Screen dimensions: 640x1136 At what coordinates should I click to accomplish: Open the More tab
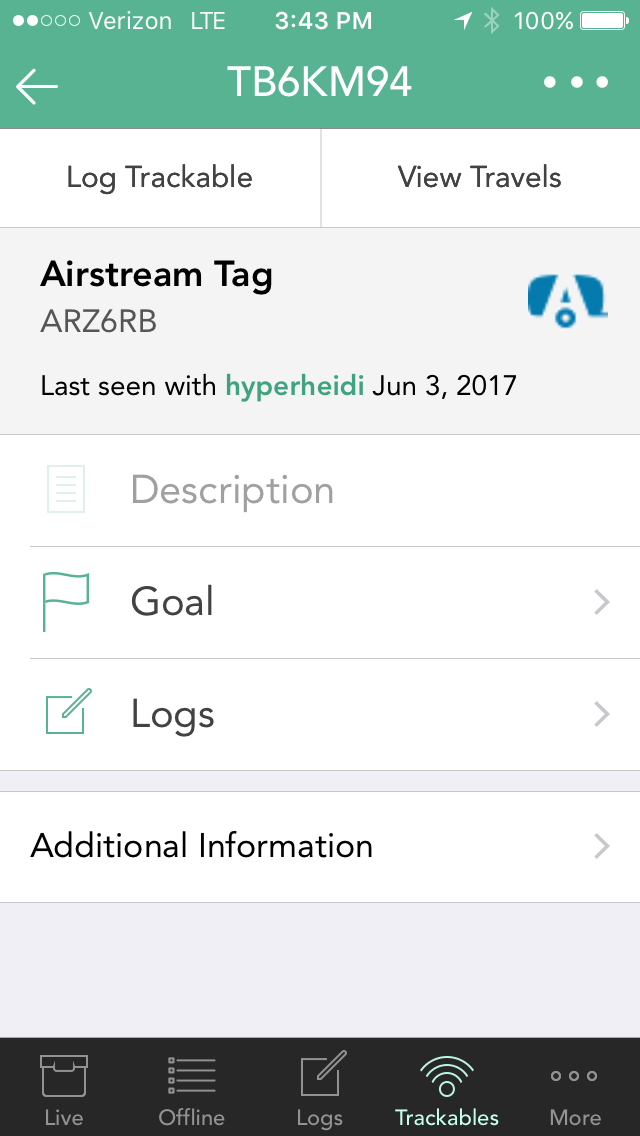575,1089
